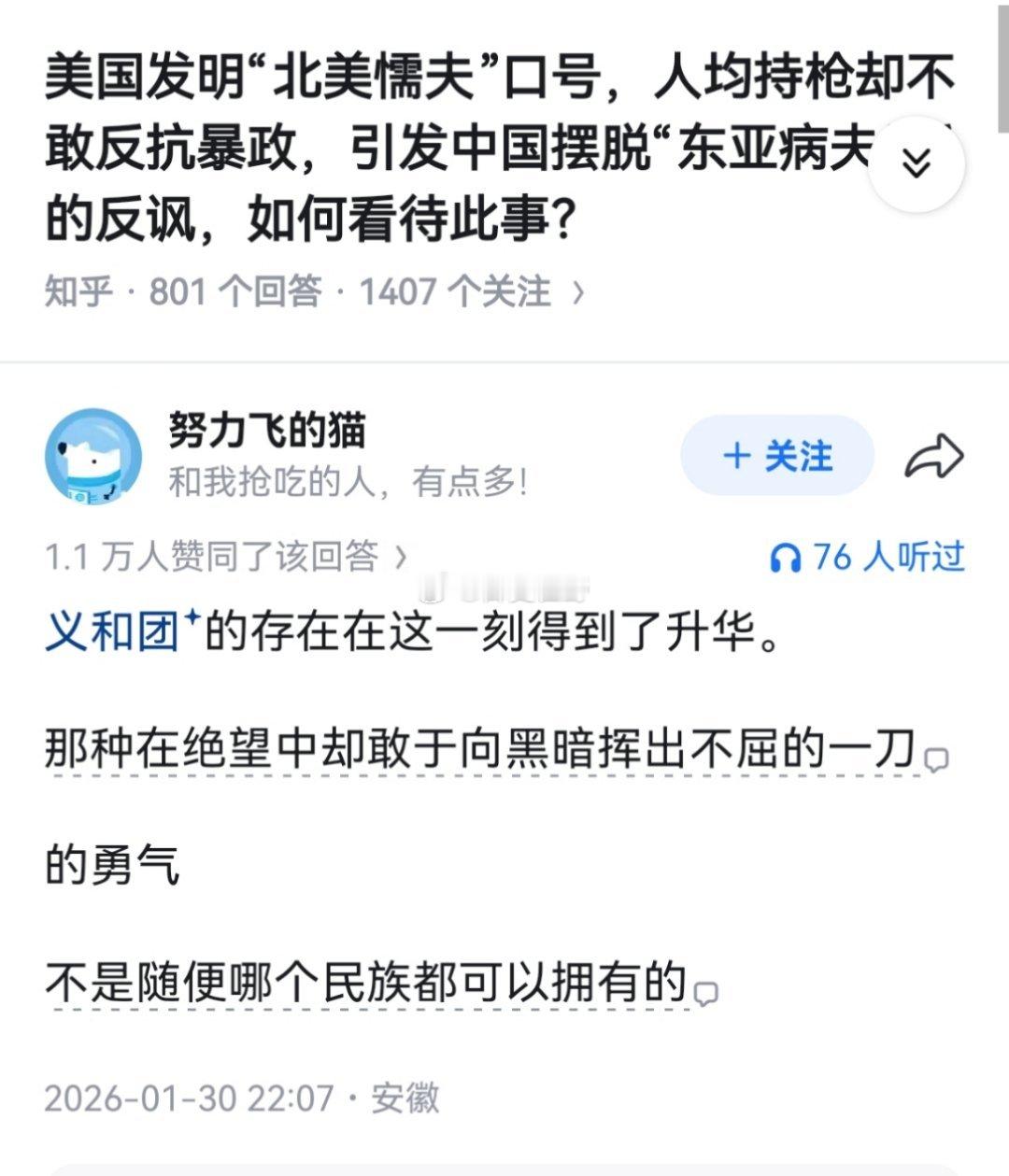The image size is (1009, 1176).
Task: Toggle following 努力飞的猫
Action: point(776,456)
